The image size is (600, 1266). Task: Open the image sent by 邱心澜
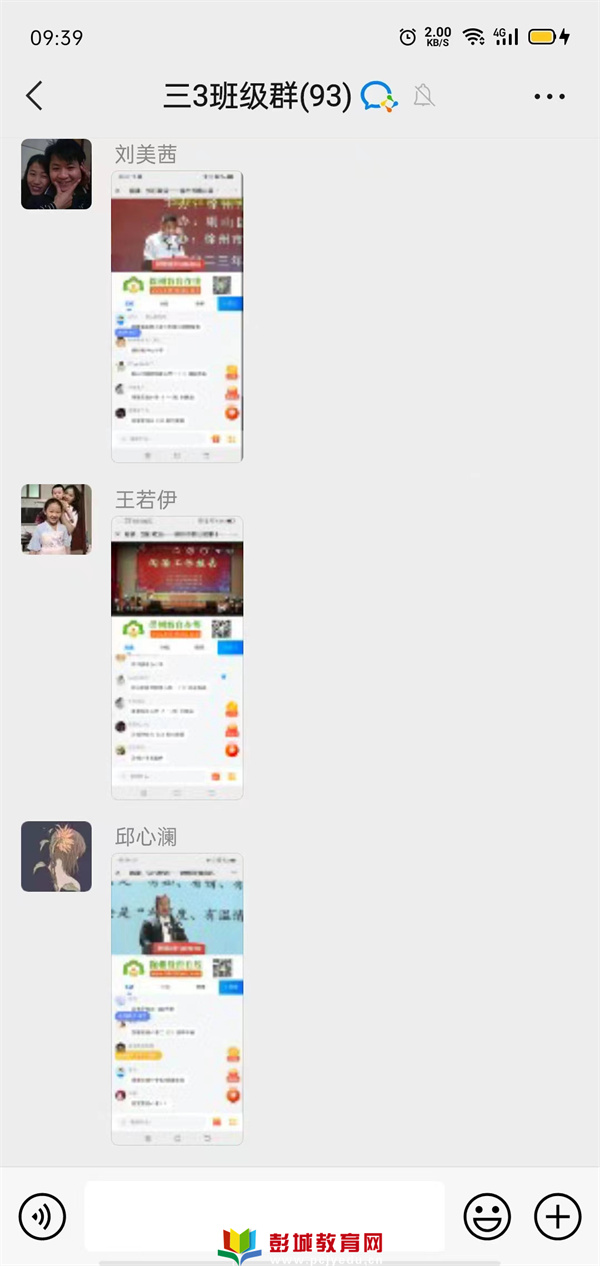[x=177, y=998]
